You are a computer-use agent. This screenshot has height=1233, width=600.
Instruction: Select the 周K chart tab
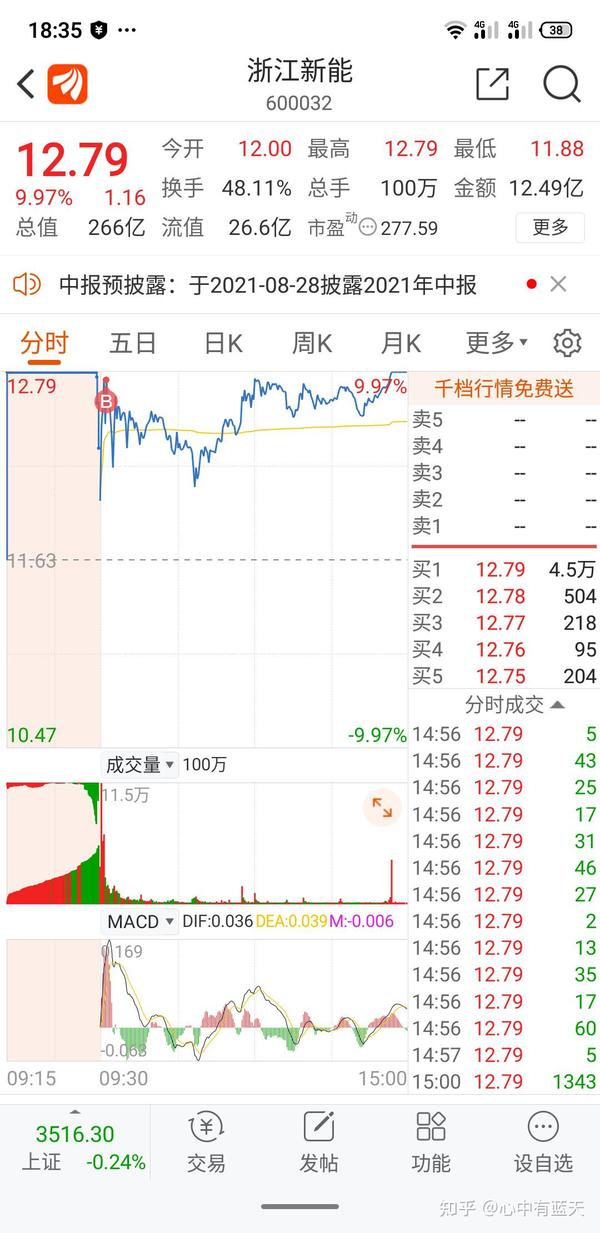311,343
